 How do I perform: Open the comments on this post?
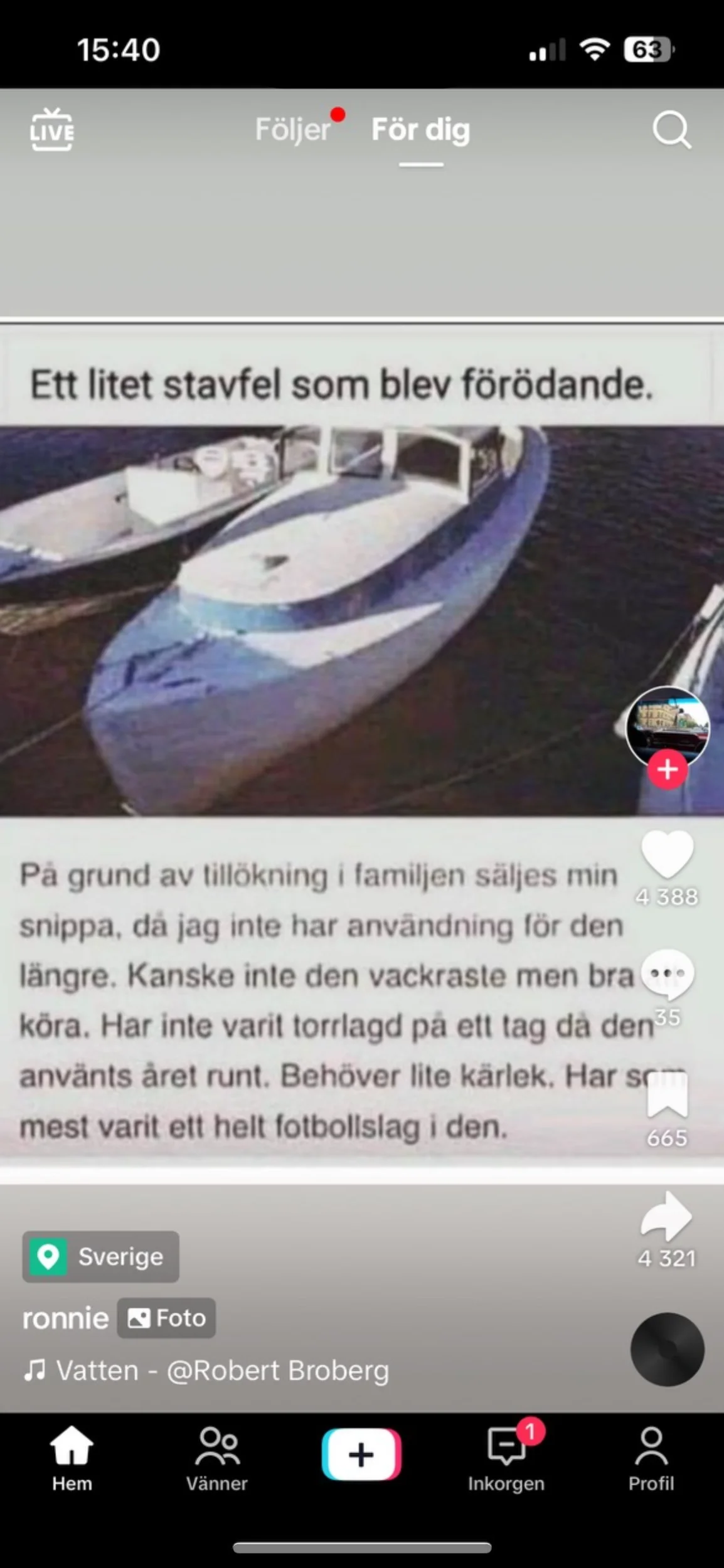point(667,975)
